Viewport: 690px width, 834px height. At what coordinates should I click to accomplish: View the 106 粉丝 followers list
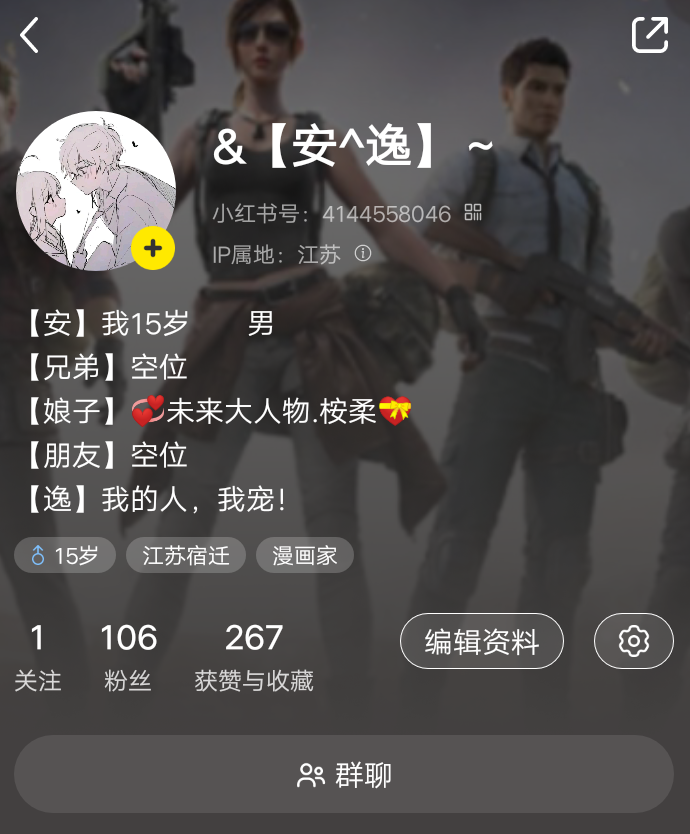click(x=128, y=658)
